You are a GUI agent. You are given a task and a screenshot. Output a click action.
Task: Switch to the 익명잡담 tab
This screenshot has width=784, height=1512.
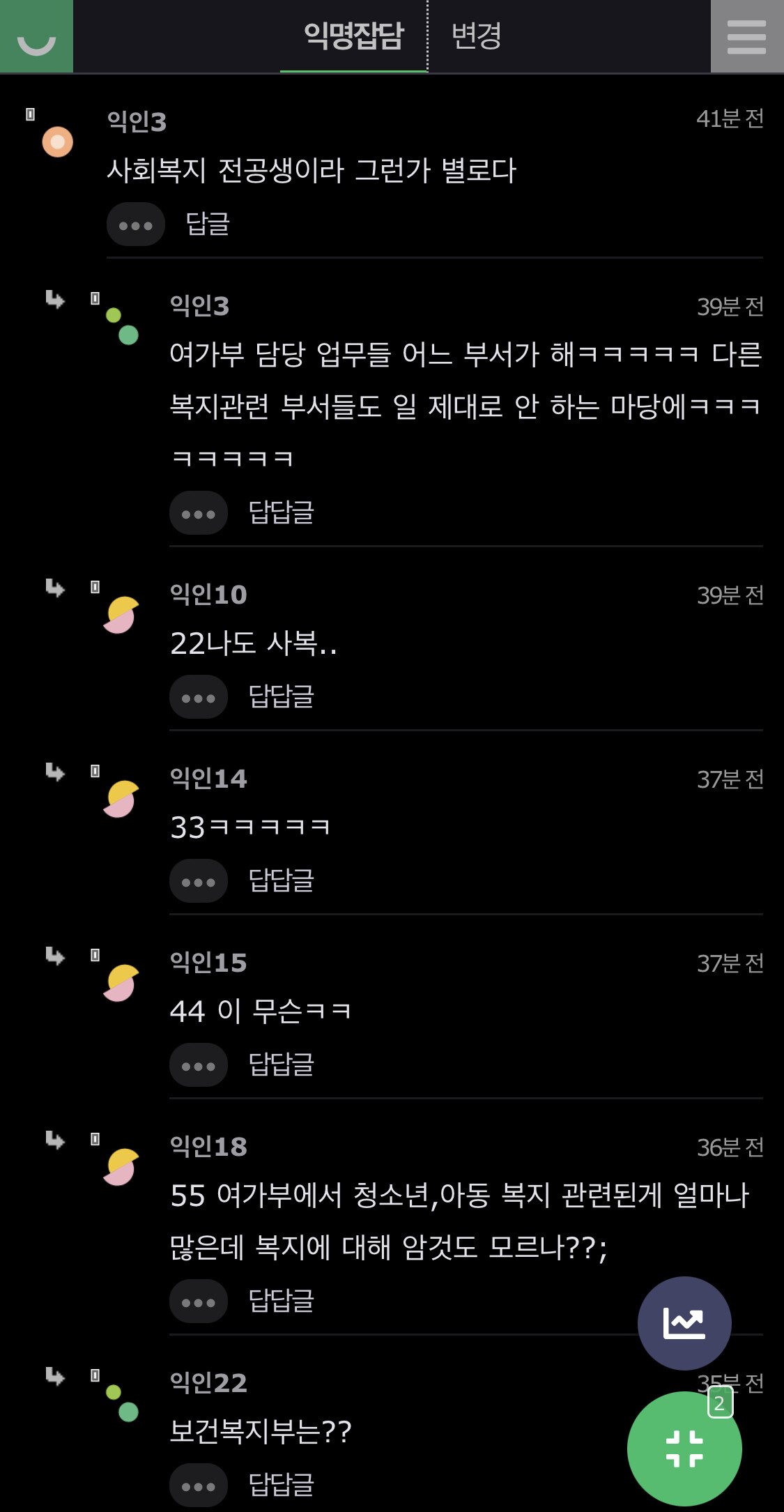(354, 36)
